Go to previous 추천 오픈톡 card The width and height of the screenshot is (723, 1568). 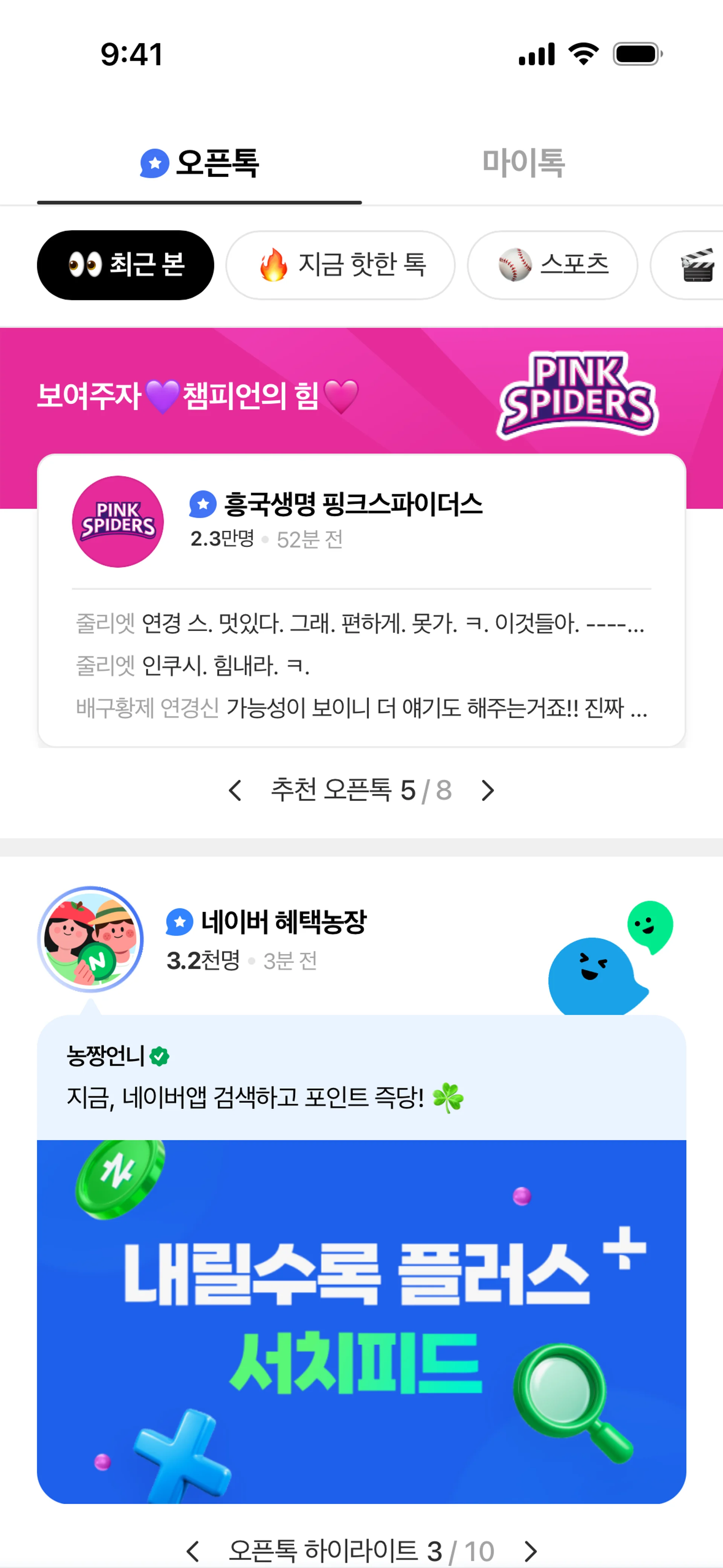tap(235, 790)
